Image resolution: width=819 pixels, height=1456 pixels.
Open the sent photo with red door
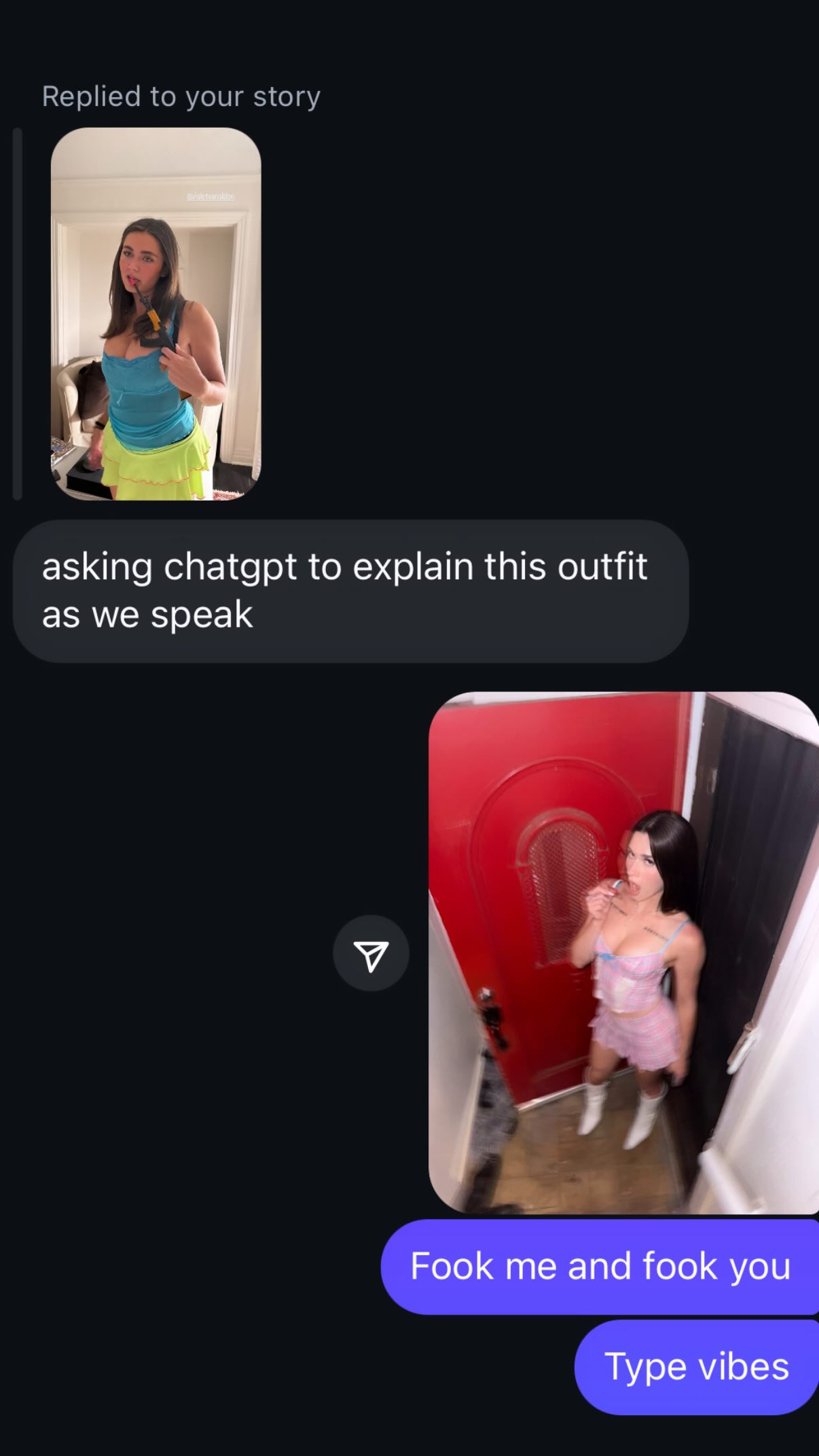[x=623, y=952]
